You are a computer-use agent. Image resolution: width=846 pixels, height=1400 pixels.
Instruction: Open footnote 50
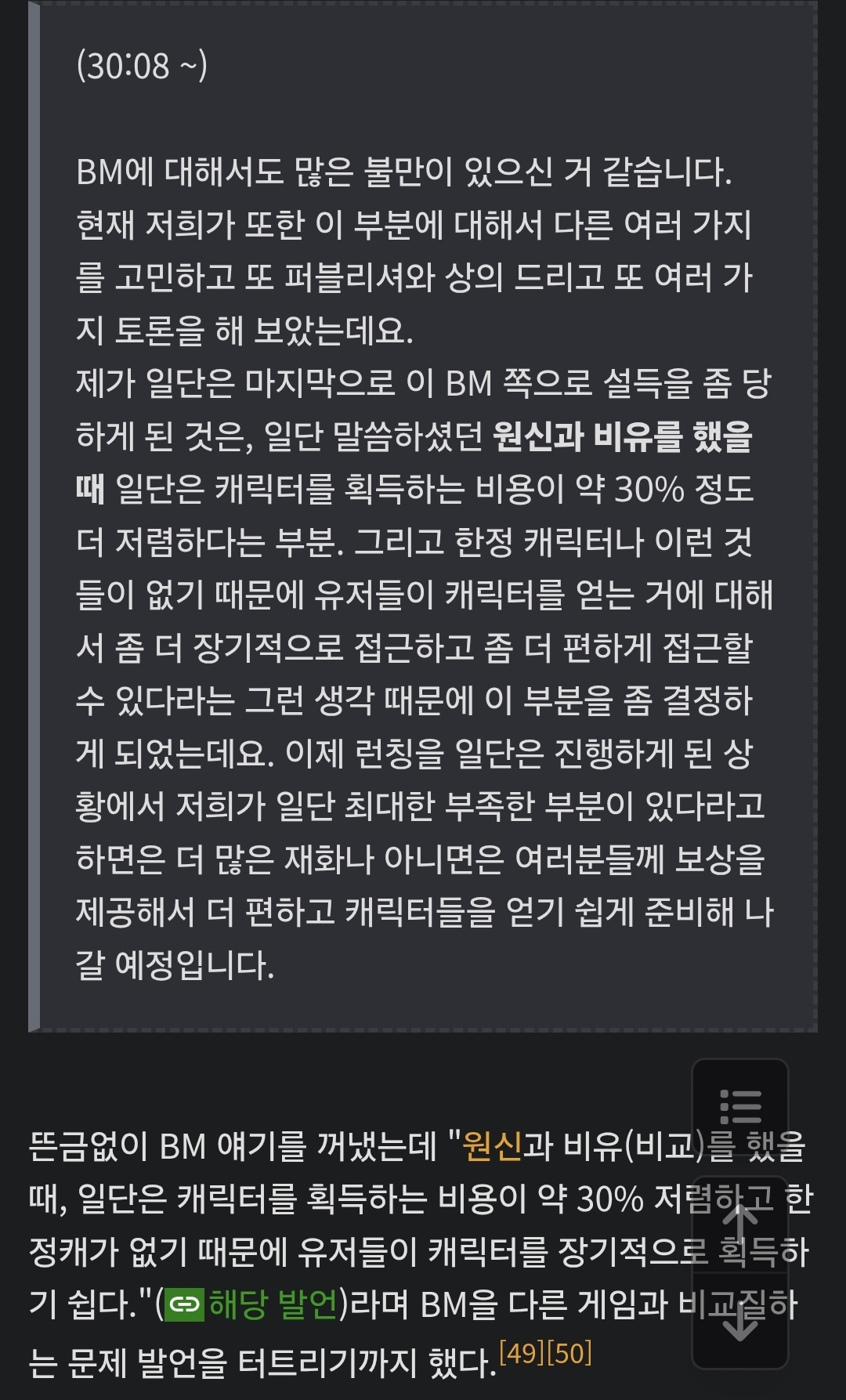569,1353
